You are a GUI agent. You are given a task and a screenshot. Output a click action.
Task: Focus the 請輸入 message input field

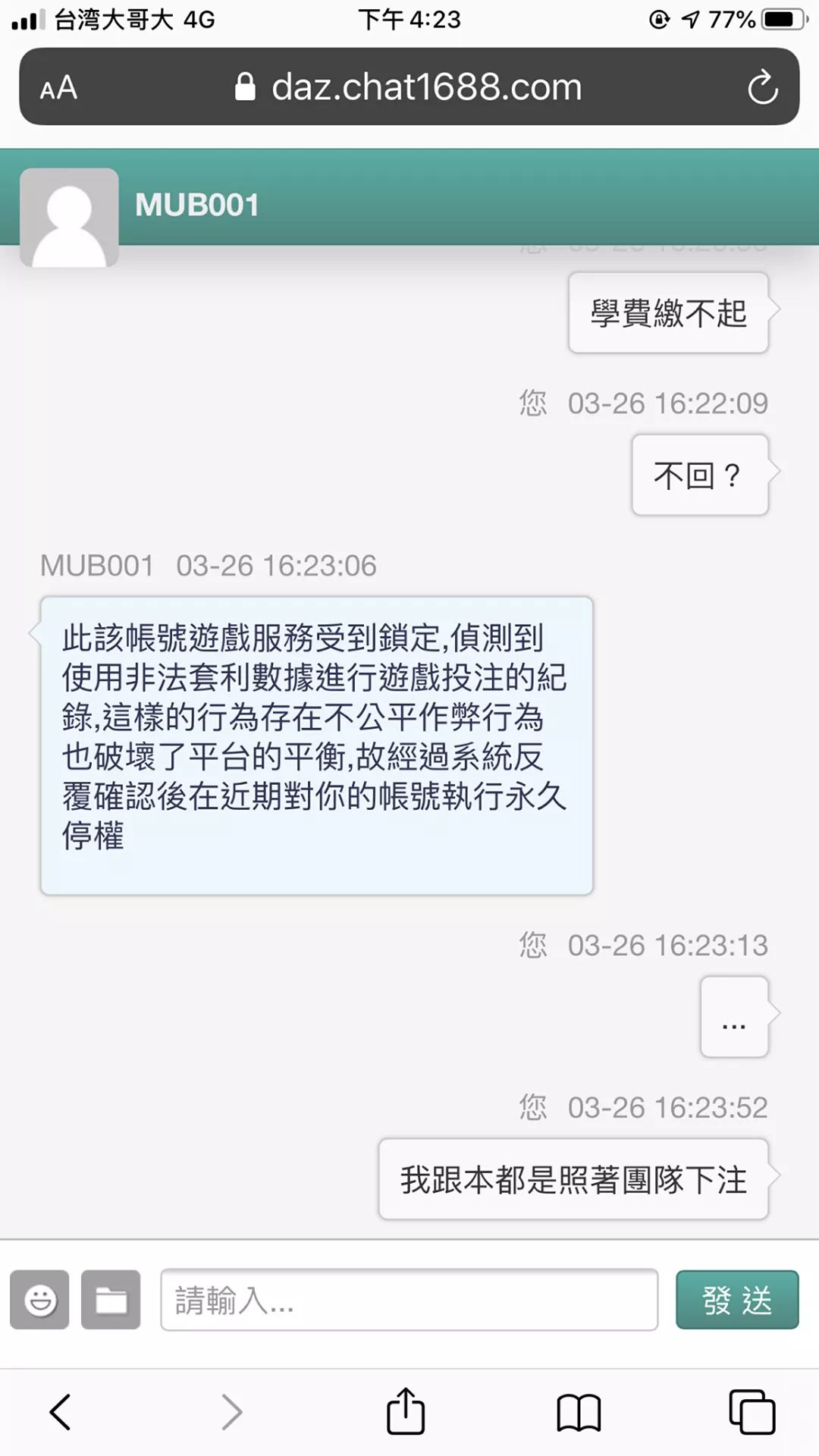[409, 1300]
